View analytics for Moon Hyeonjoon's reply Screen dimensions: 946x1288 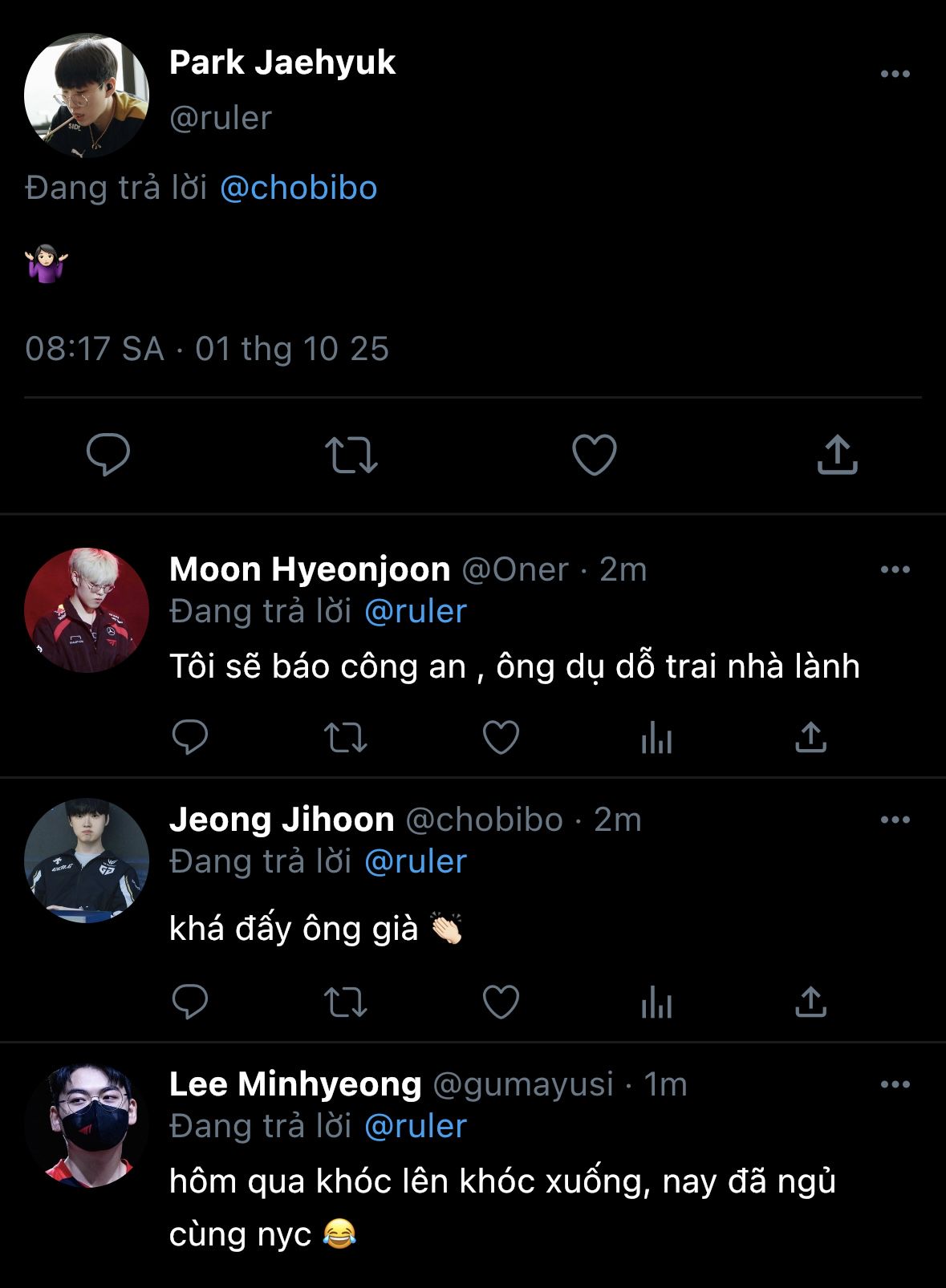tap(656, 737)
